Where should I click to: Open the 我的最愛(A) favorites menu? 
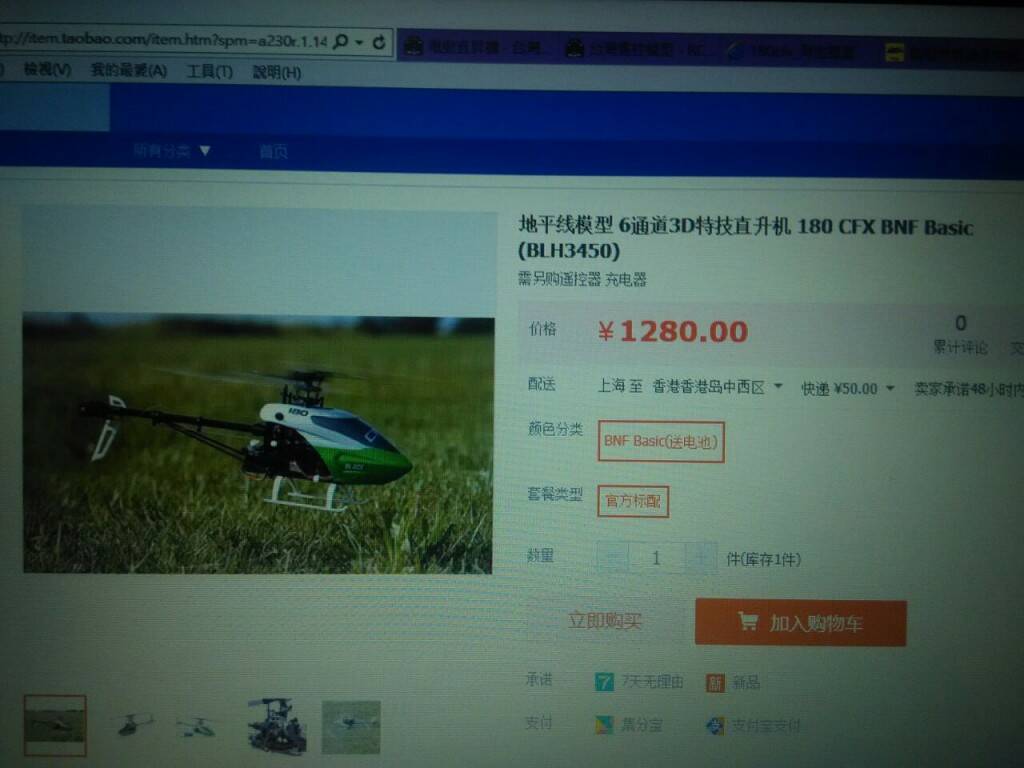[x=128, y=71]
